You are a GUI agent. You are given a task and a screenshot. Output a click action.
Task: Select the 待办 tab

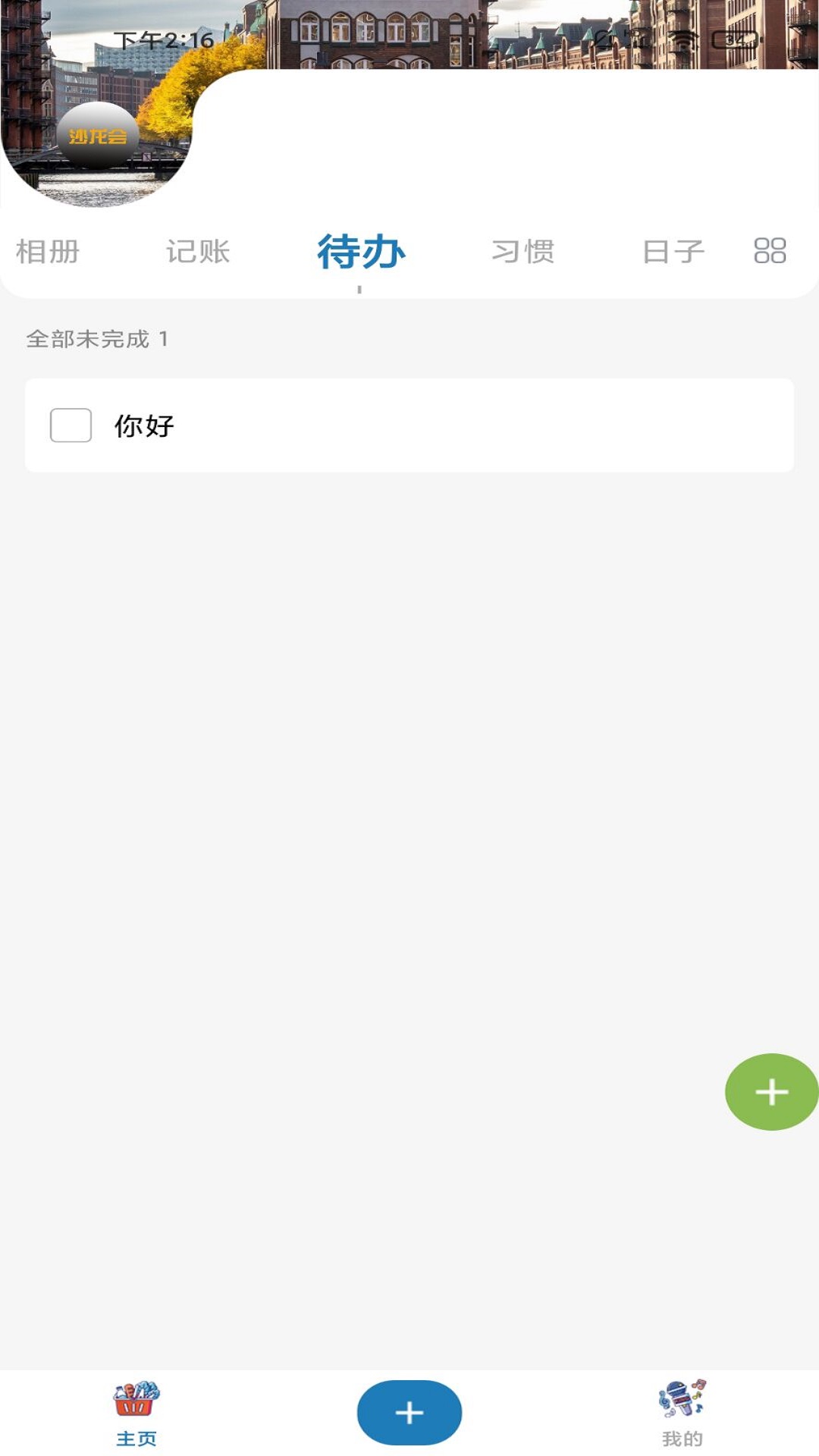359,251
